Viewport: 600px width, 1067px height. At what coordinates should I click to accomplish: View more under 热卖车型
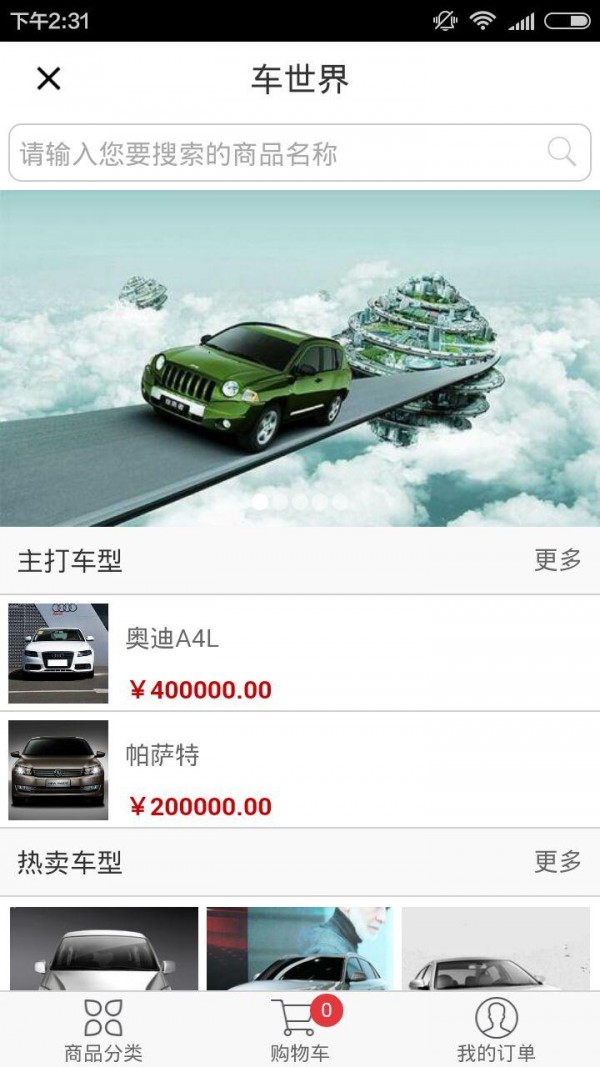coord(557,861)
